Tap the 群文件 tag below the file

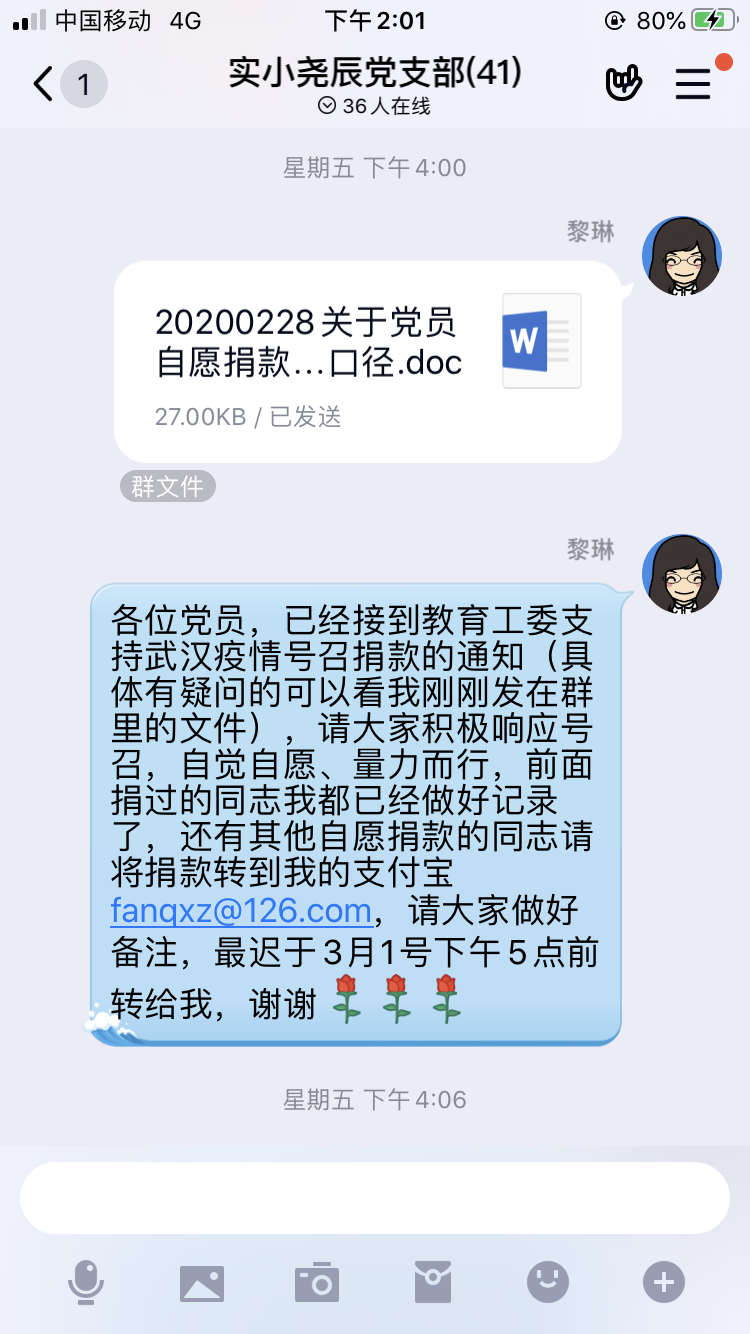click(x=168, y=487)
